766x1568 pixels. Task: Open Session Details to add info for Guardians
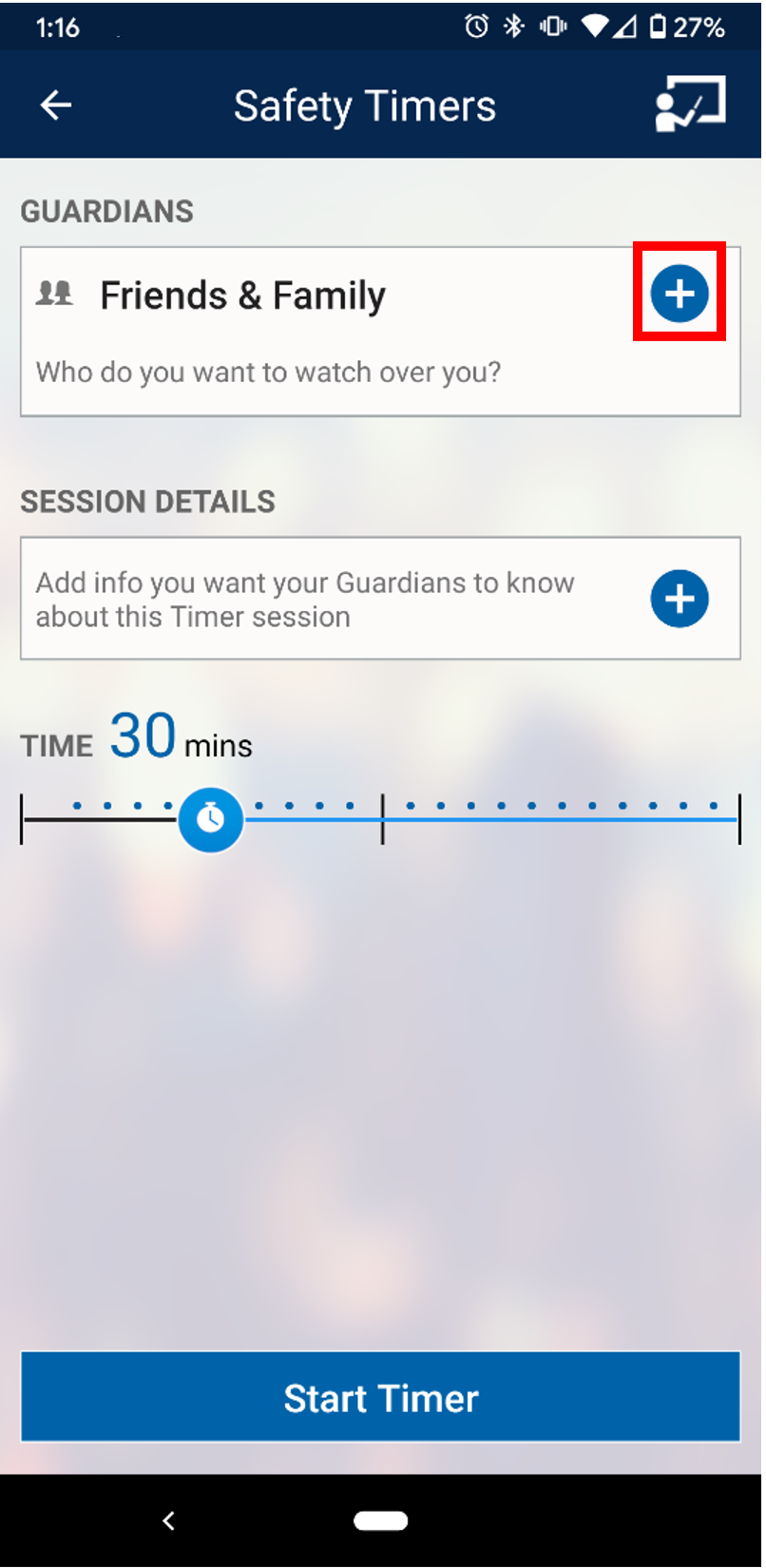[x=304, y=599]
